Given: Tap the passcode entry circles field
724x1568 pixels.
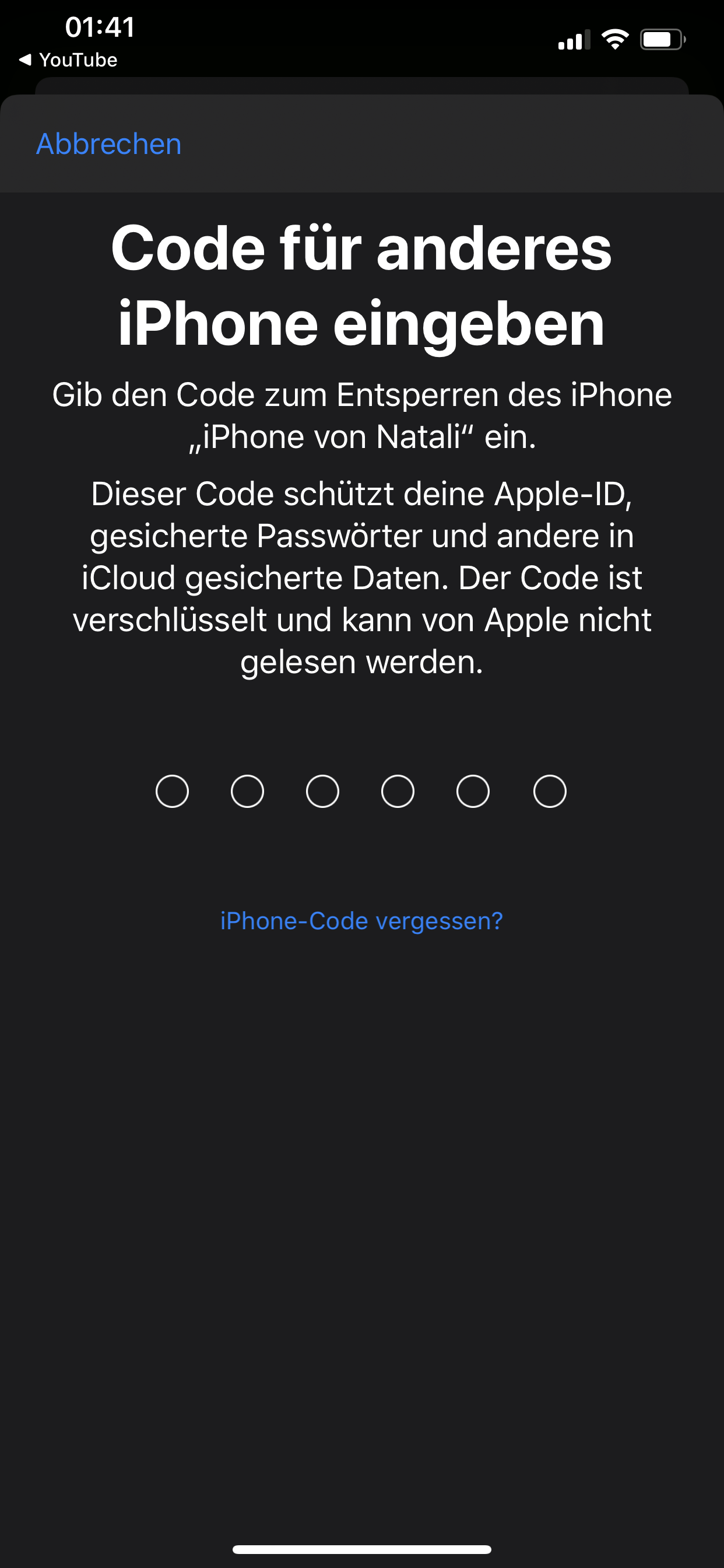Looking at the screenshot, I should point(361,790).
